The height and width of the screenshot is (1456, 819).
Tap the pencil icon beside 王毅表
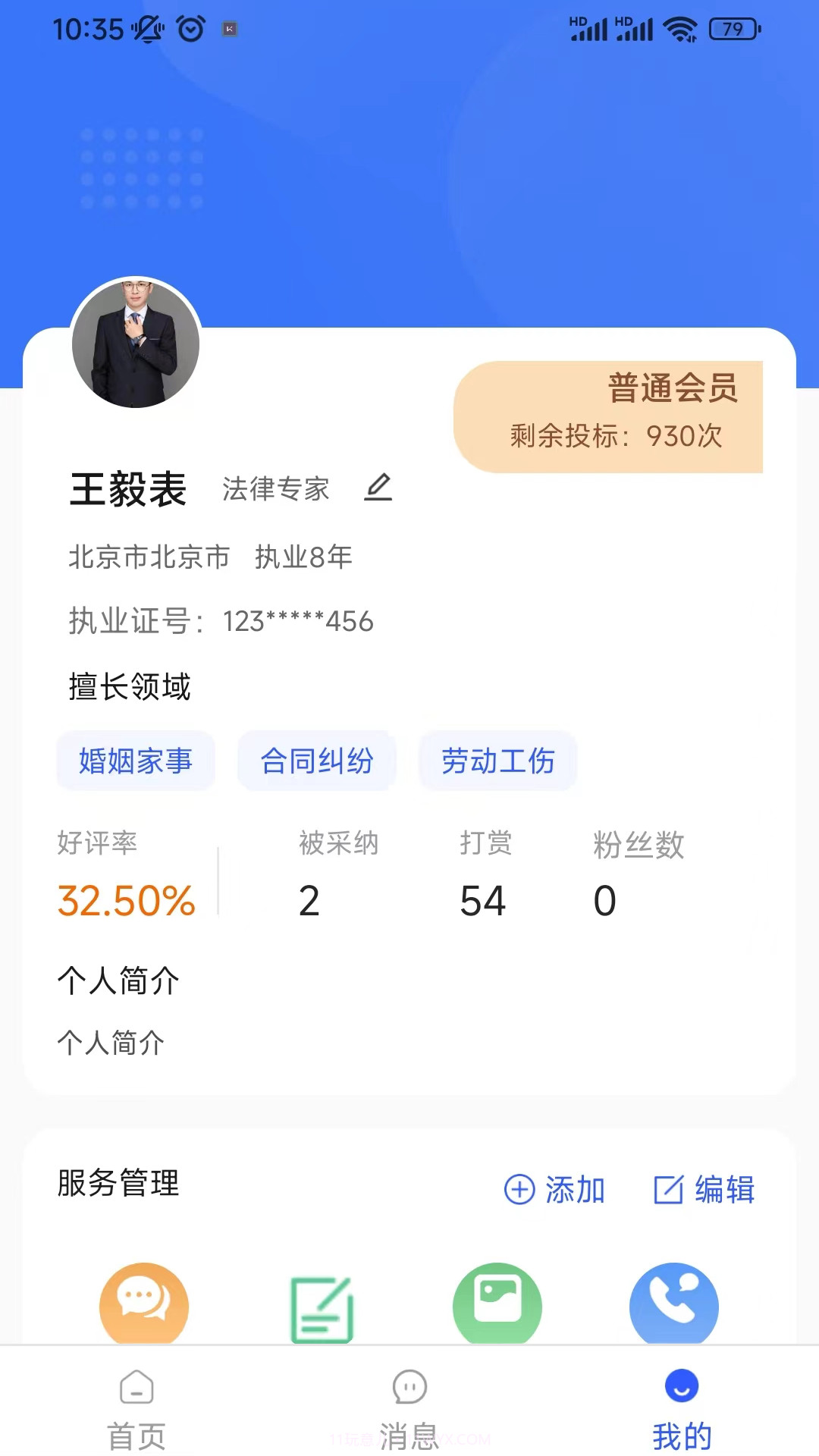(x=380, y=488)
